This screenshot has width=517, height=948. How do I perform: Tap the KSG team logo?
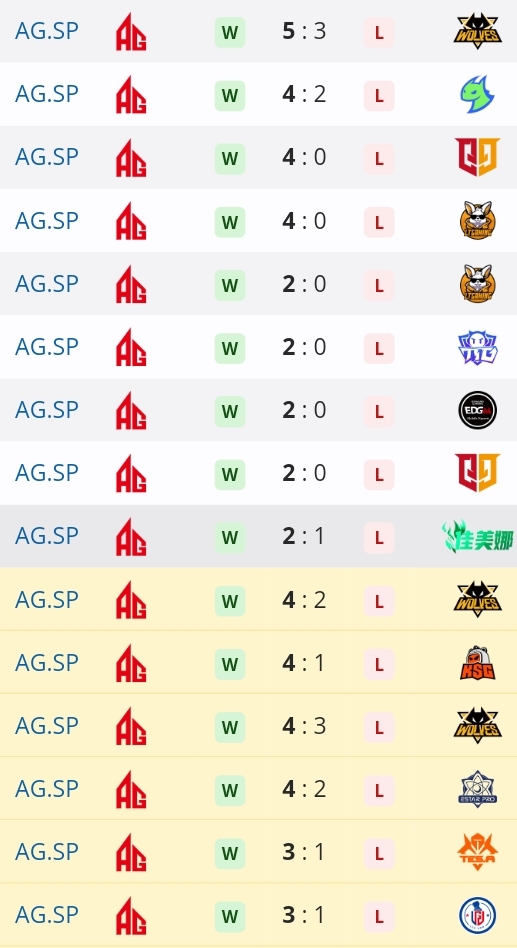point(478,663)
